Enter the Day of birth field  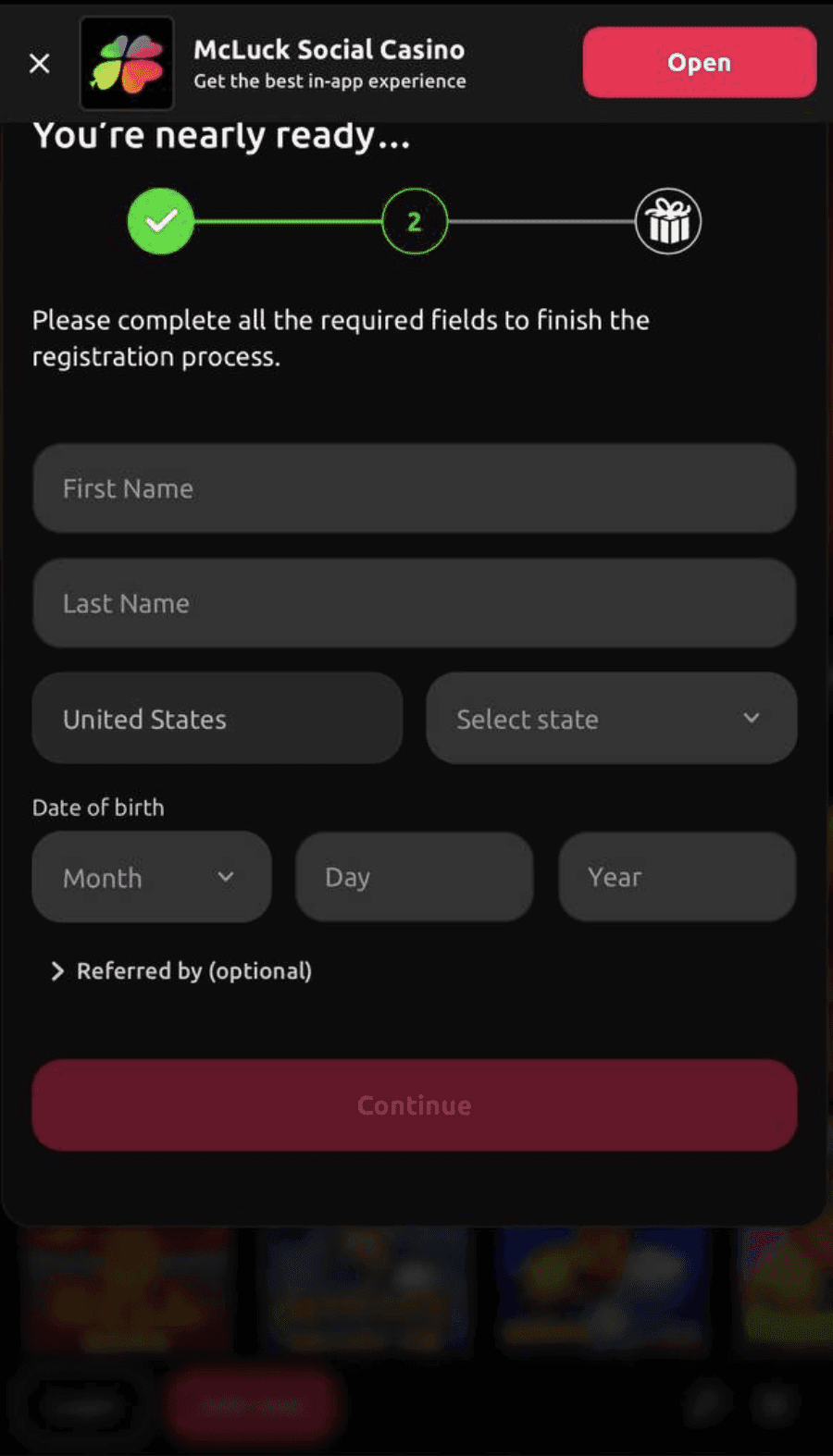coord(414,877)
